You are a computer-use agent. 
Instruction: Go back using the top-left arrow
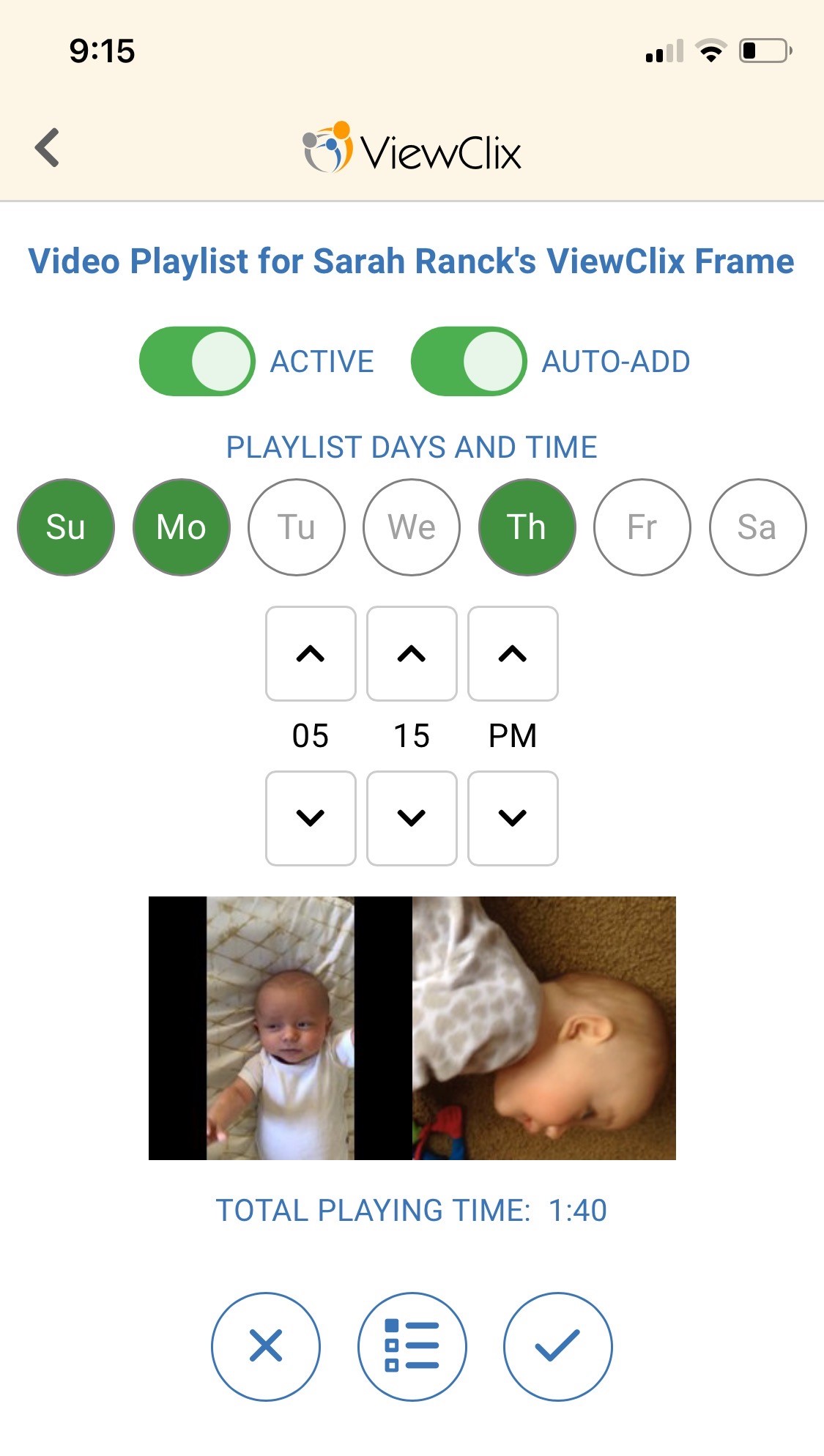(48, 147)
